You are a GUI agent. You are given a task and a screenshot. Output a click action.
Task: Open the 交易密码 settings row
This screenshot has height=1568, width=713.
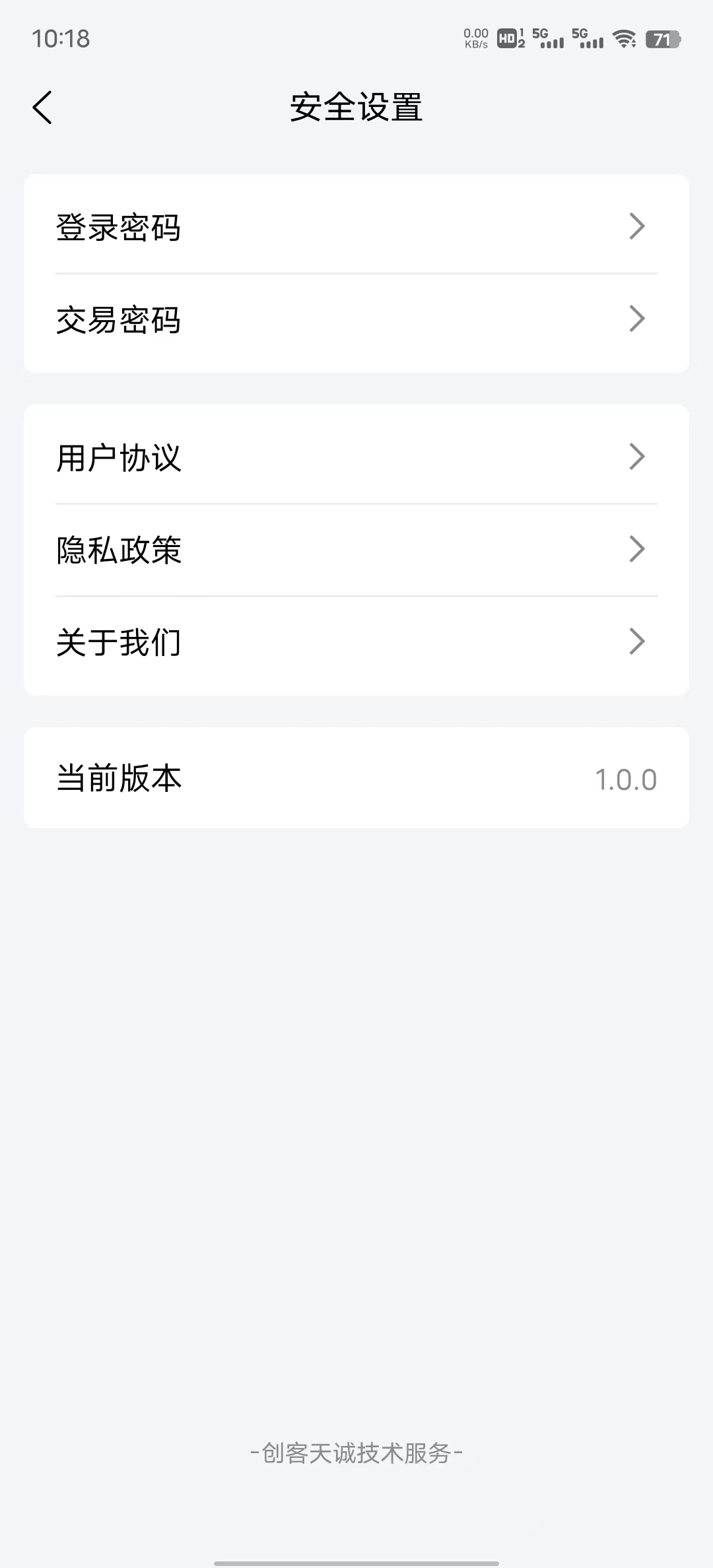pos(356,319)
